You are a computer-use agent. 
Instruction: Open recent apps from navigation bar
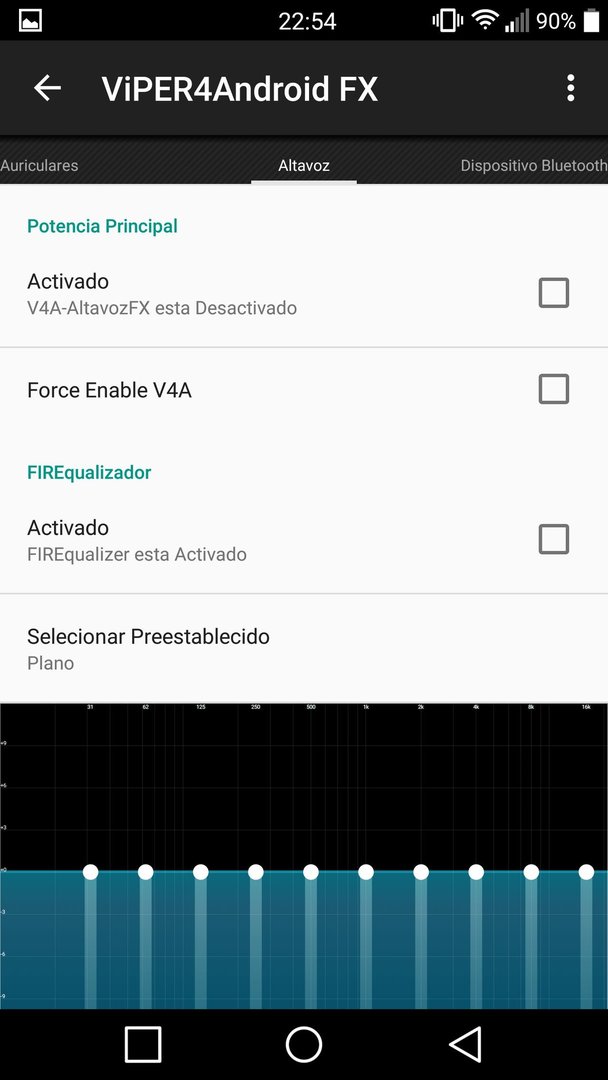coord(143,1044)
